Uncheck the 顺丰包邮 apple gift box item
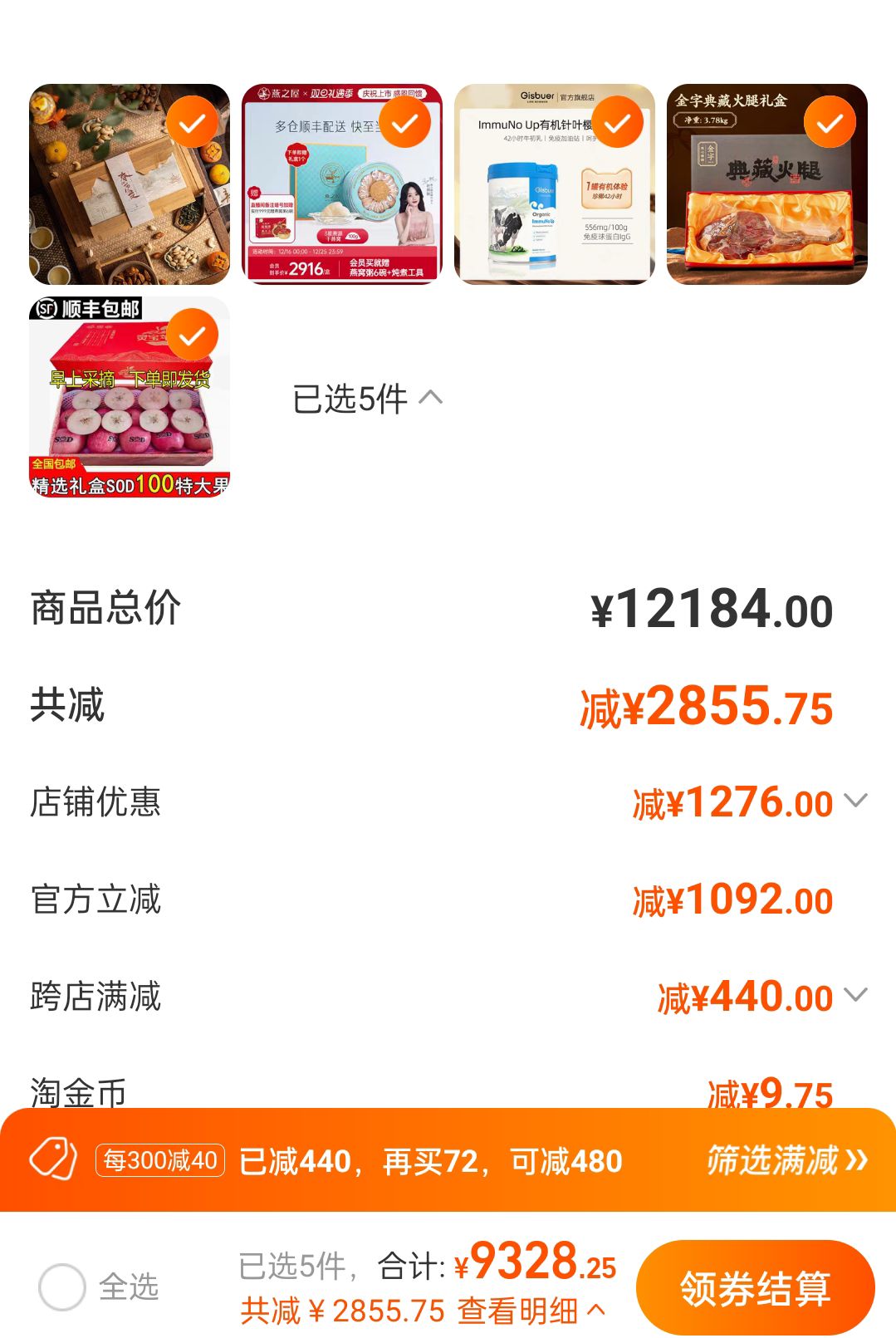Screen dimensions: 896x1338 click(193, 335)
